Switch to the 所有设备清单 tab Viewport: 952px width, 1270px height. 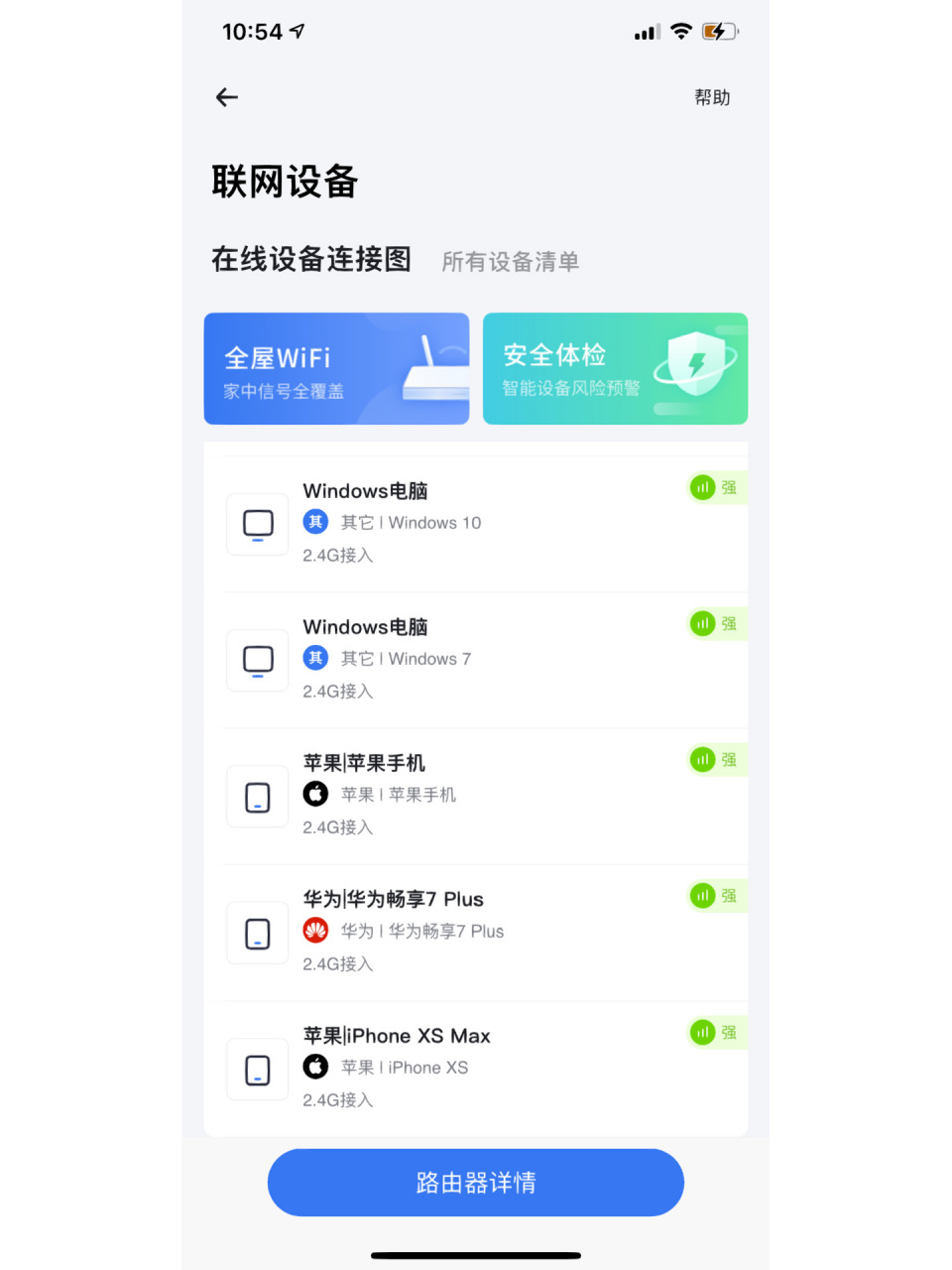point(510,261)
